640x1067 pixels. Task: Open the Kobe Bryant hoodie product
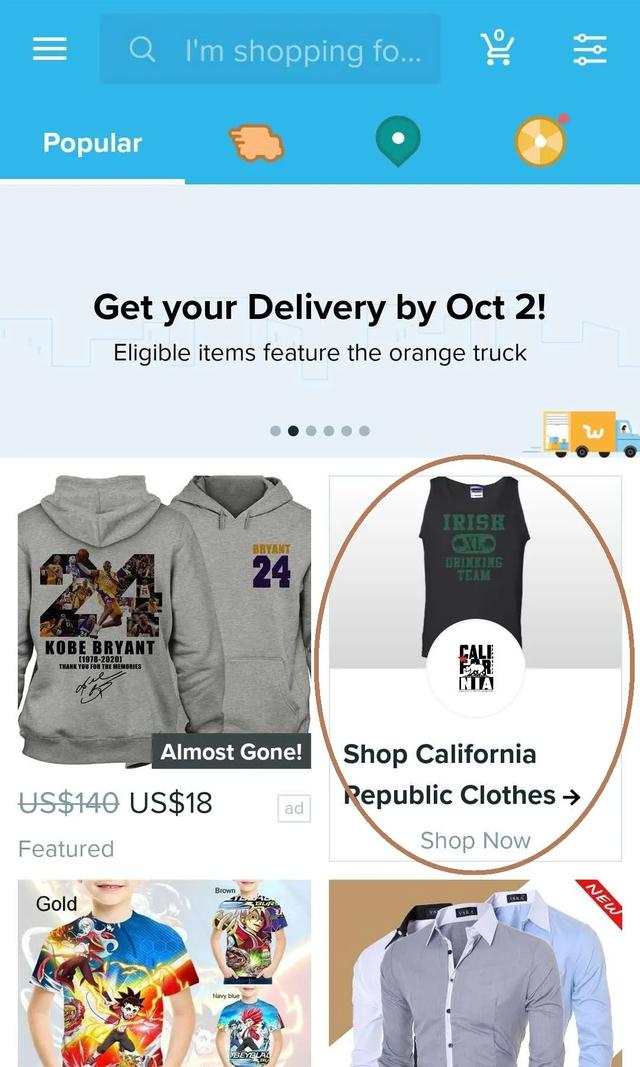coord(164,620)
